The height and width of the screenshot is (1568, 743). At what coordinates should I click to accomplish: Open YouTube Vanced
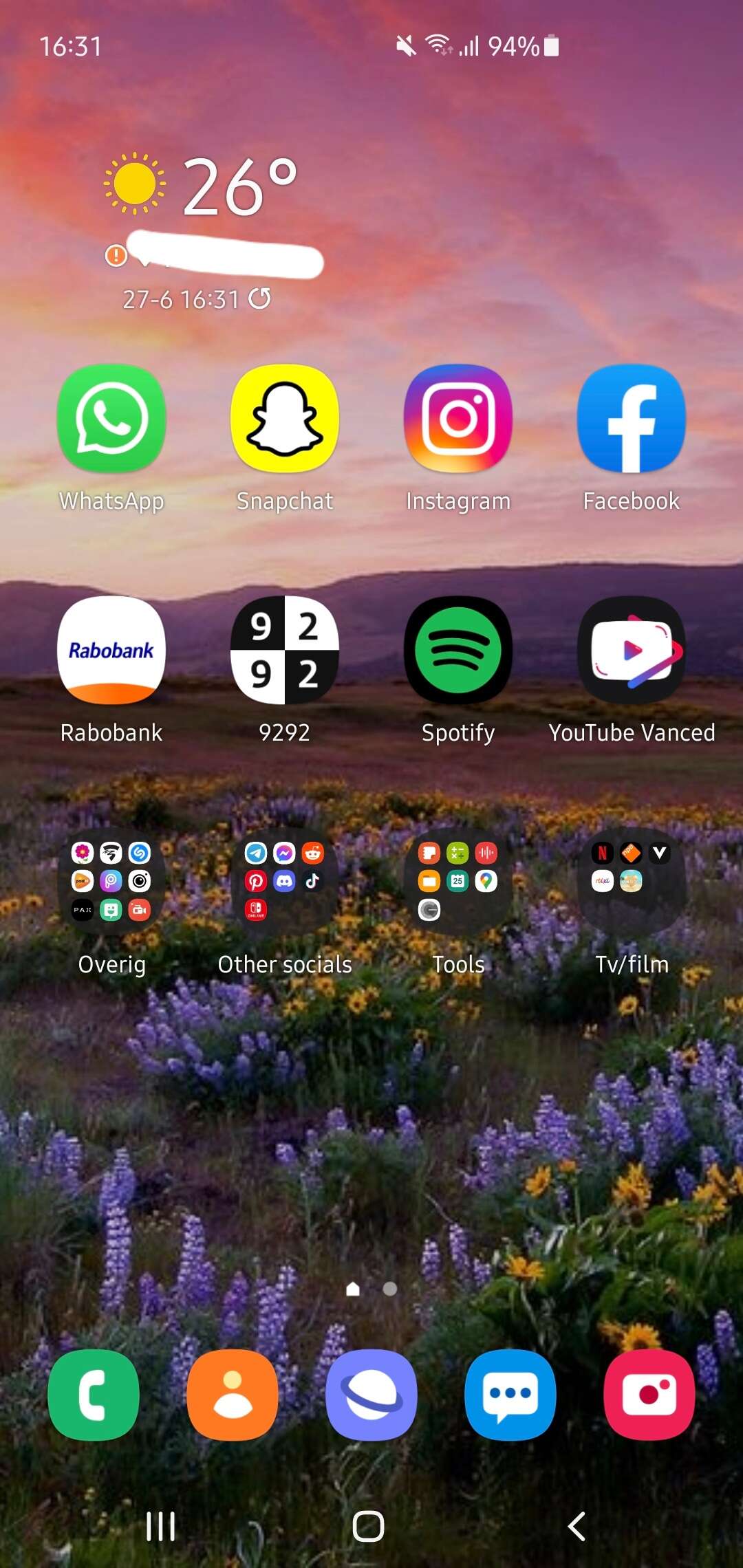632,650
